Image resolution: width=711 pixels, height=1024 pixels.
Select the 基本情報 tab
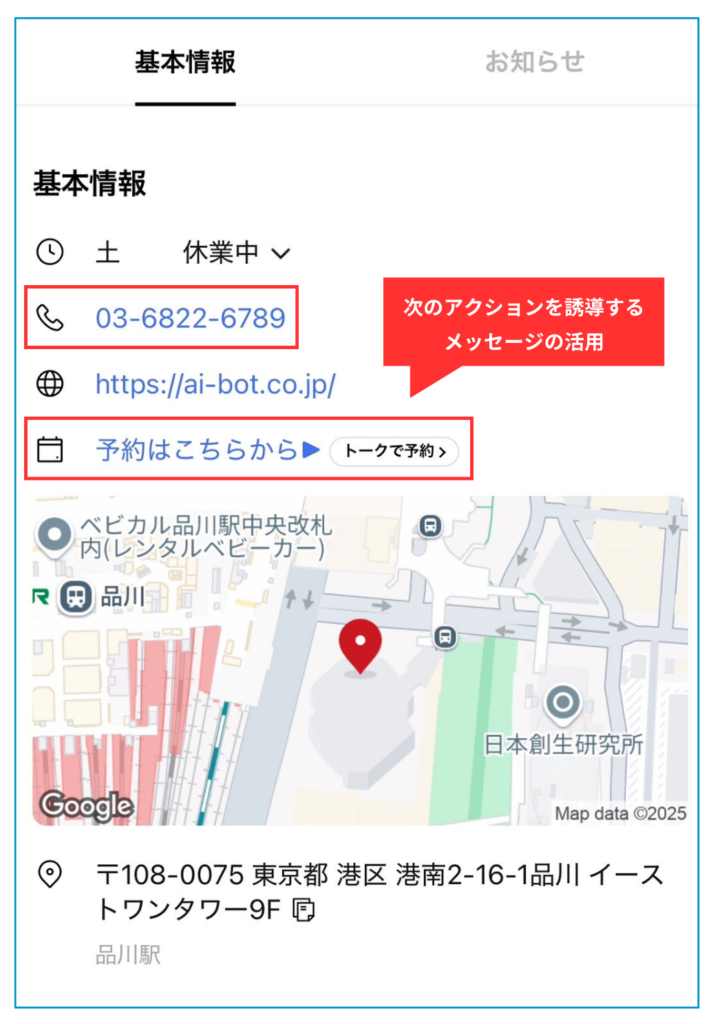click(x=186, y=62)
